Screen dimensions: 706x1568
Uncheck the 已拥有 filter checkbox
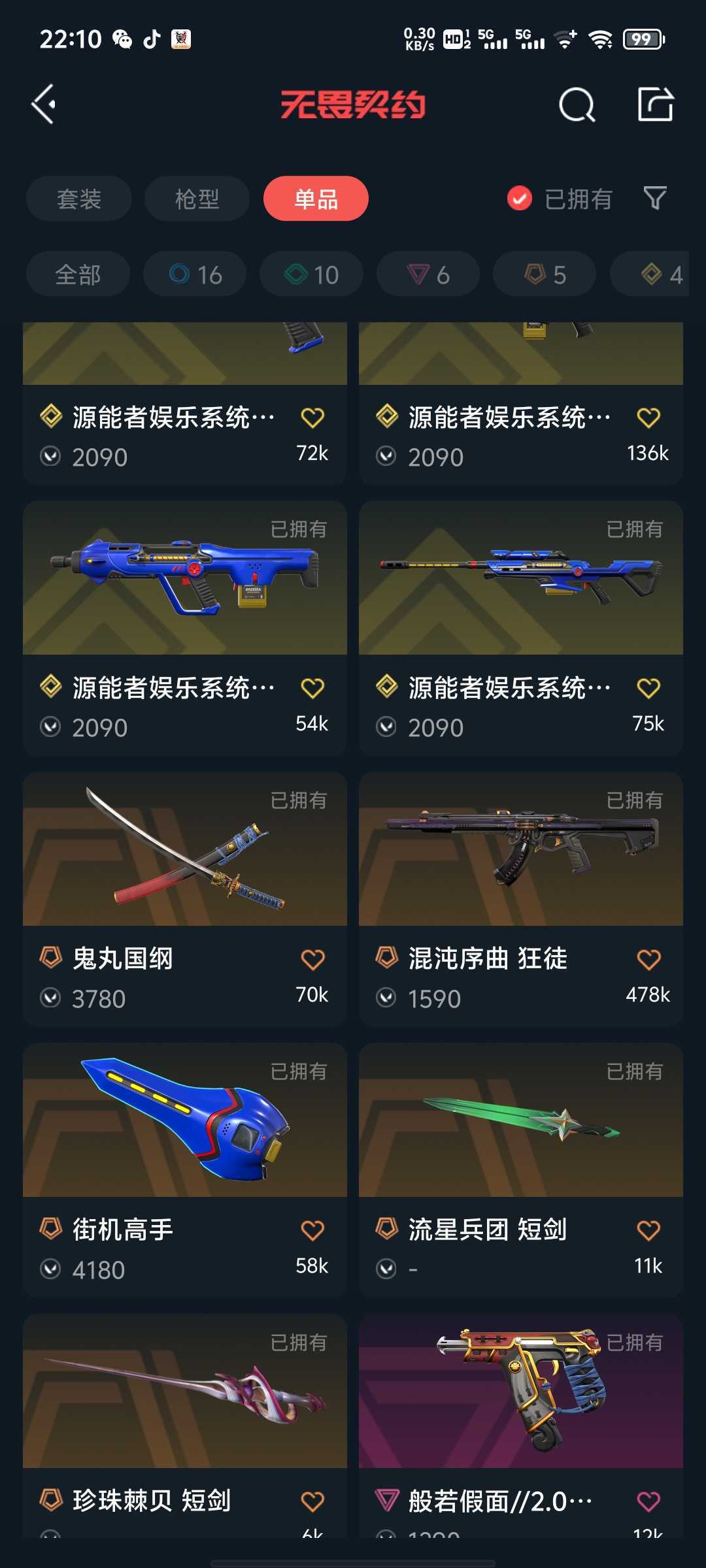(520, 199)
